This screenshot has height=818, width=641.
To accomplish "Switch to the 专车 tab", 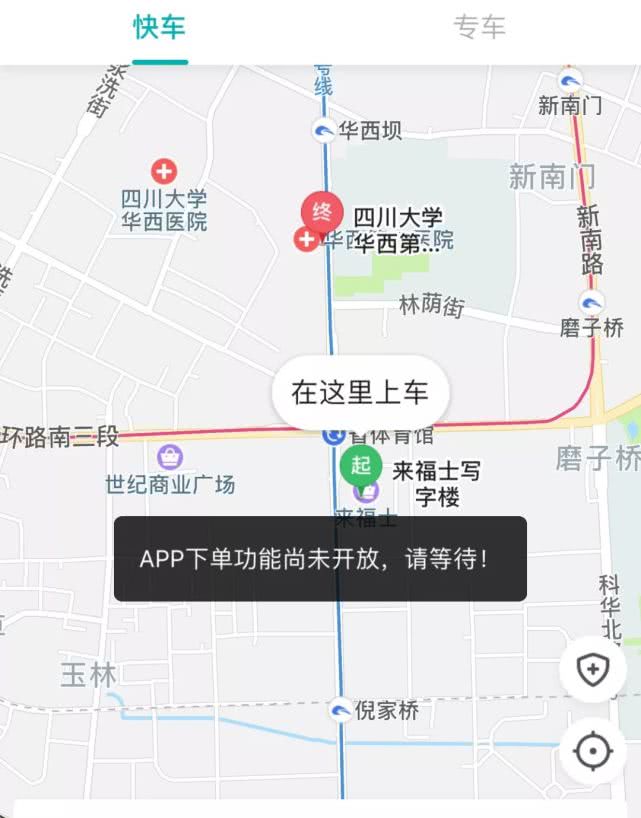I will tap(479, 28).
